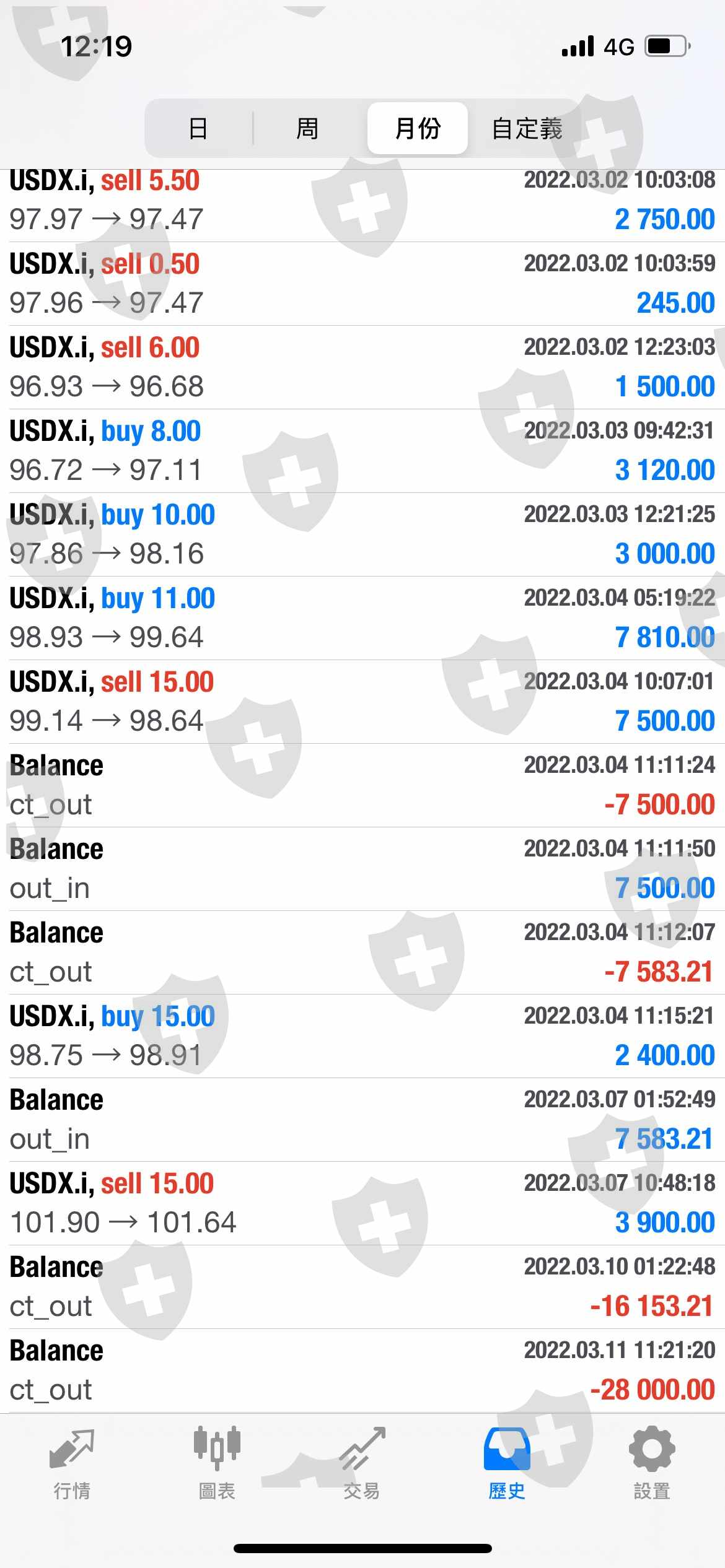Select the 月份 (month) period filter
The width and height of the screenshot is (725, 1568).
pos(417,128)
